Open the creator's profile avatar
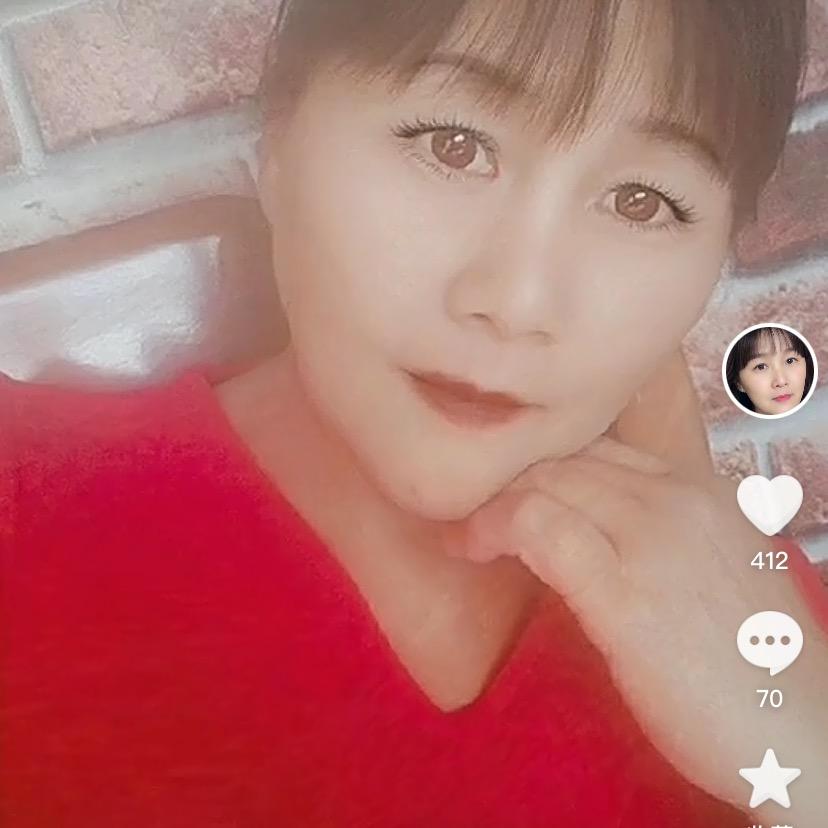 pyautogui.click(x=769, y=371)
